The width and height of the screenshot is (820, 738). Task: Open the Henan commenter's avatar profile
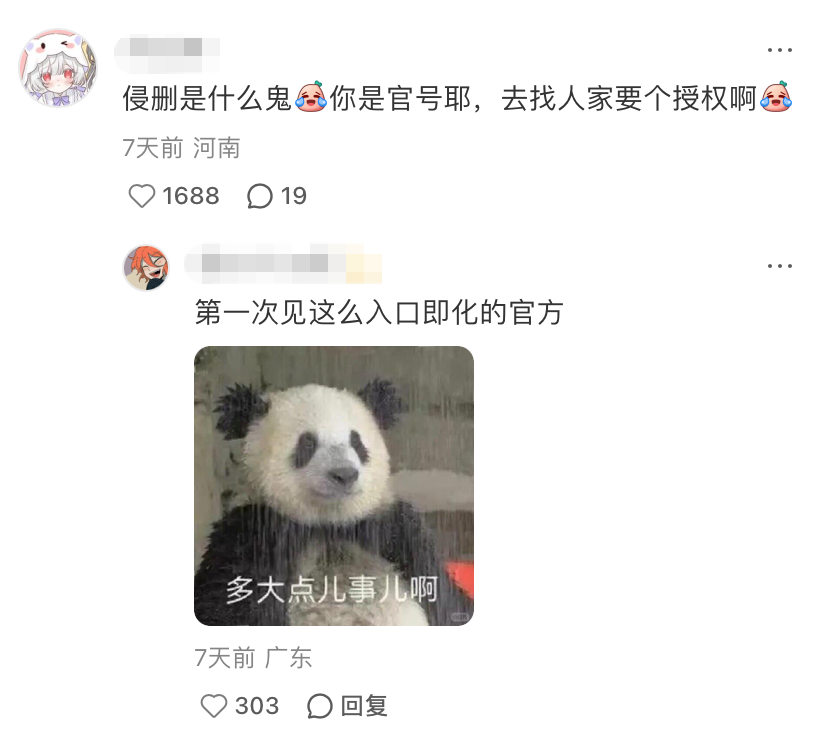point(59,67)
